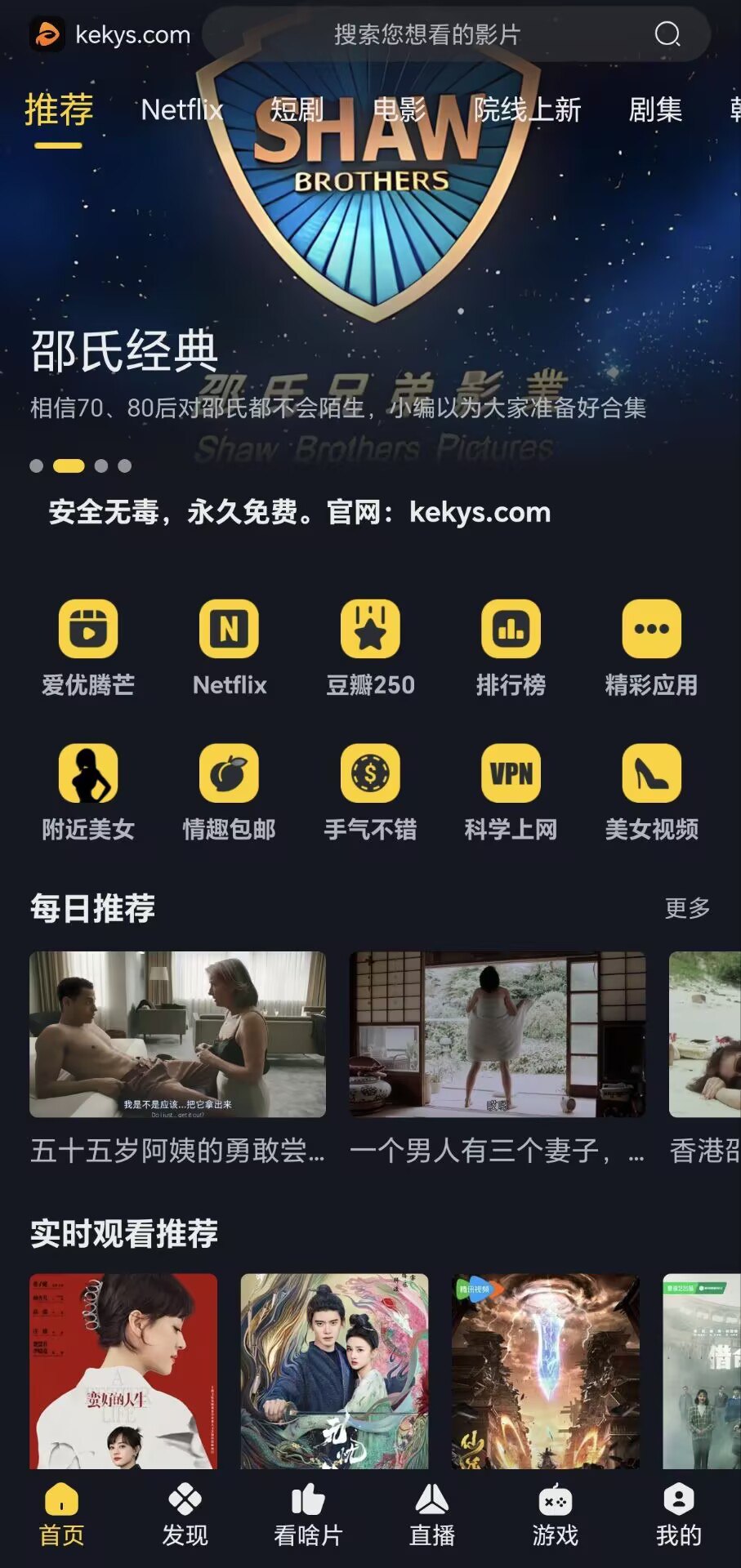Open the 爱优腾芒 shortcut

88,647
